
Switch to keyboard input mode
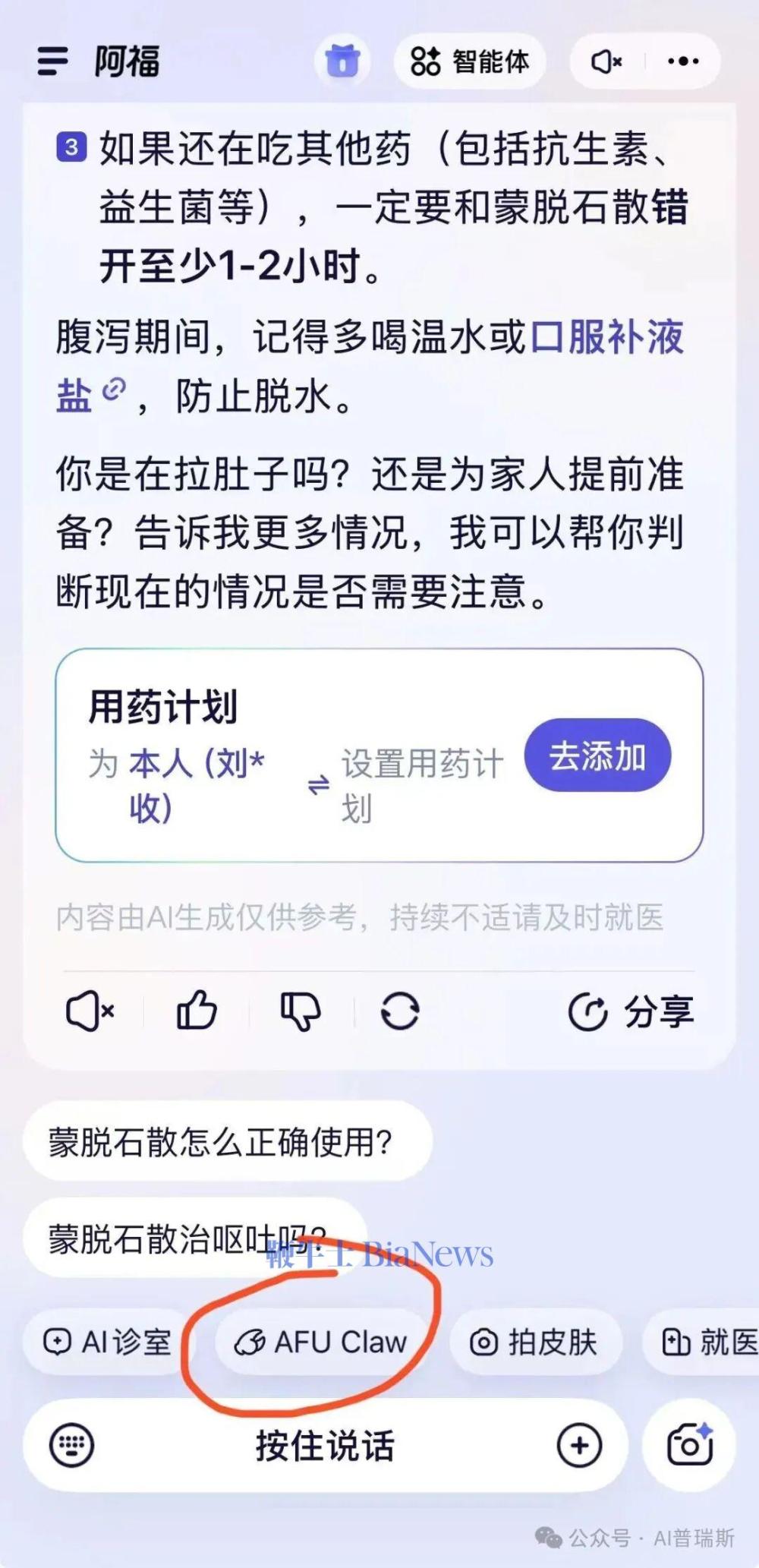point(71,1445)
